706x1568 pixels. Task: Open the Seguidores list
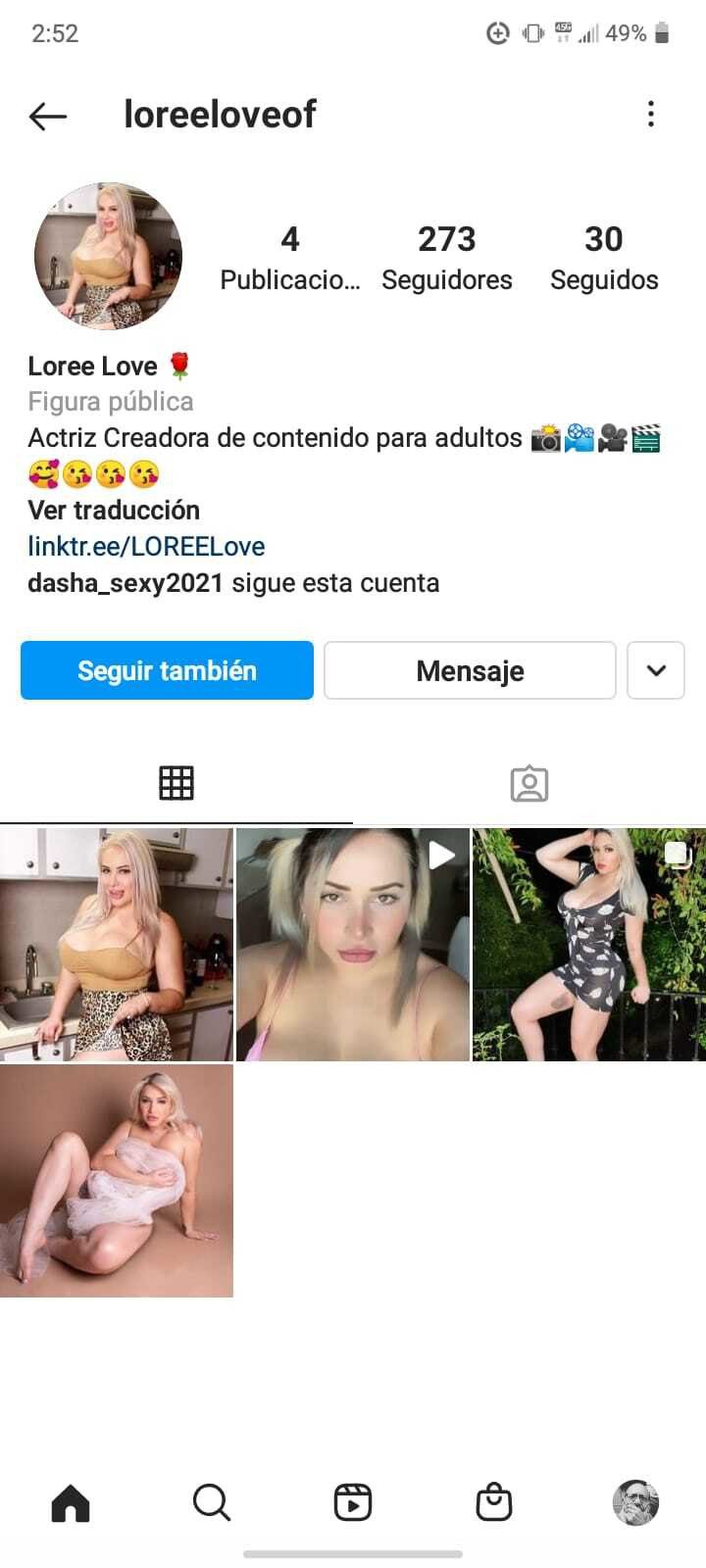click(x=446, y=258)
